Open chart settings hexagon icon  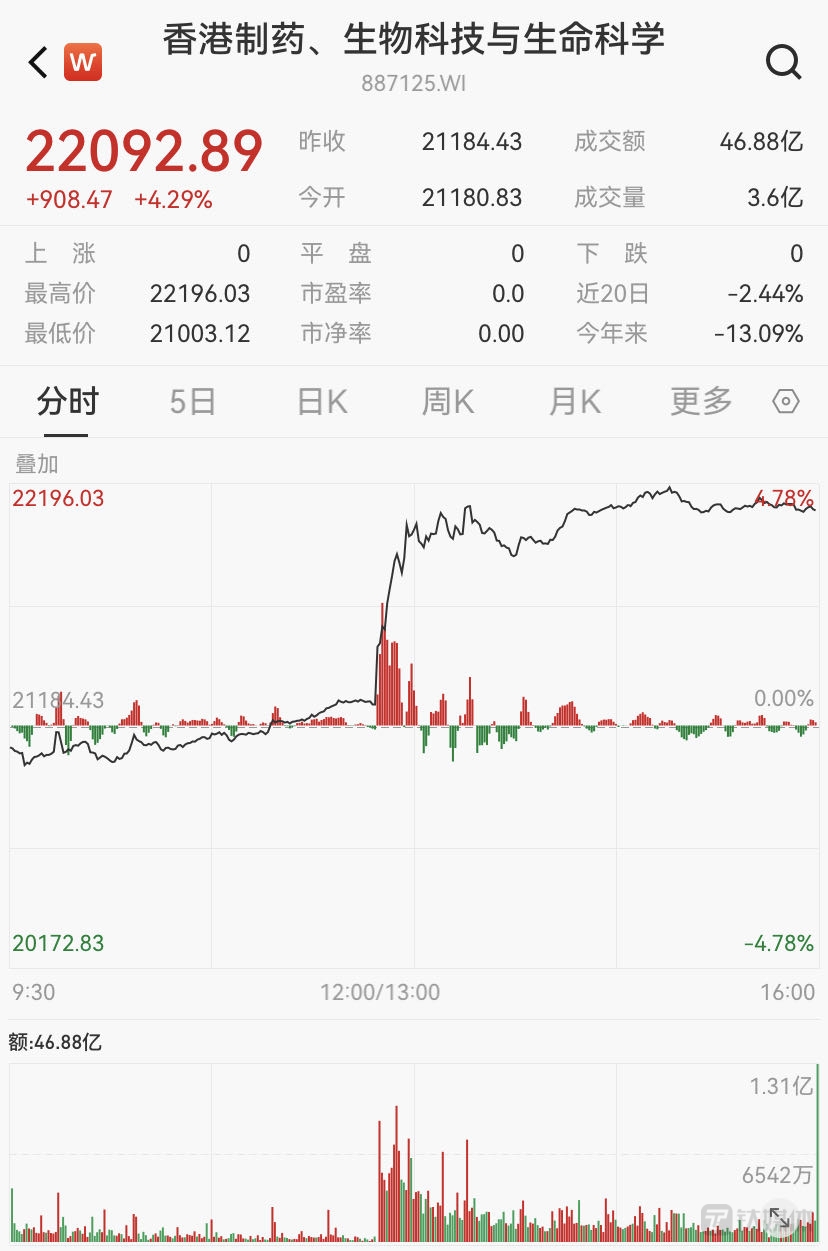pyautogui.click(x=786, y=402)
